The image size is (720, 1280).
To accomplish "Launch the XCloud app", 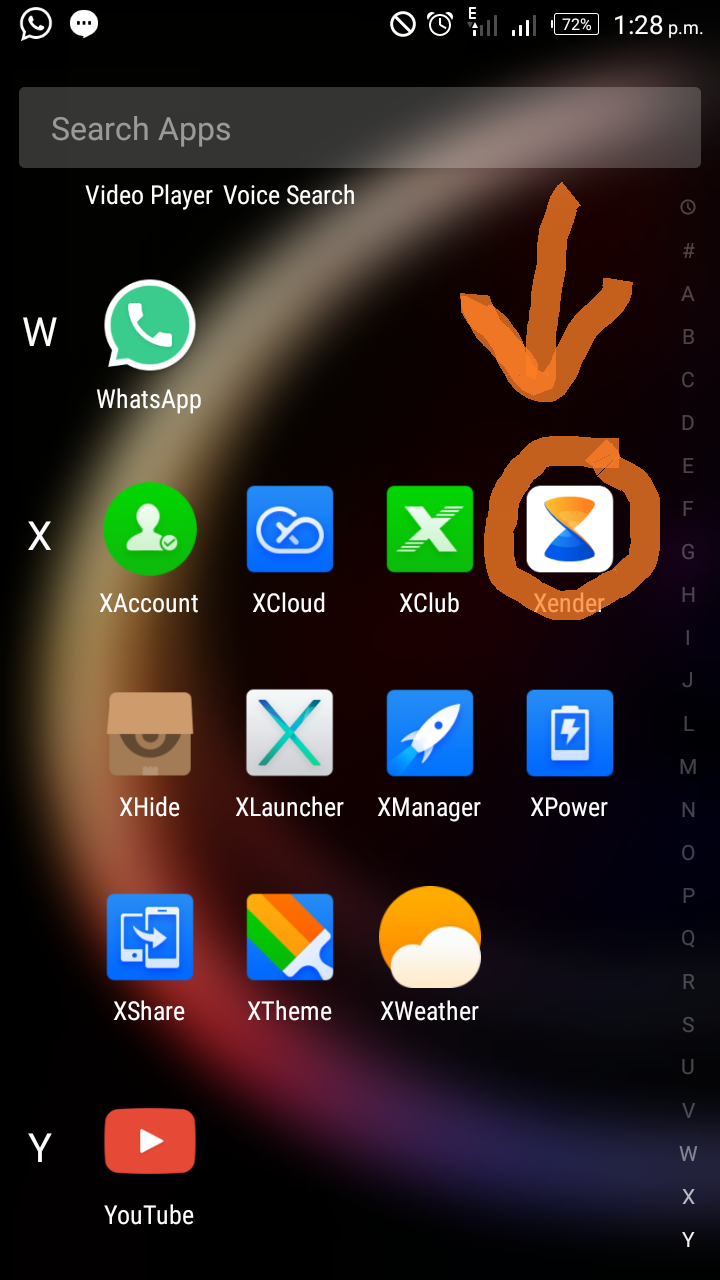I will pos(289,529).
